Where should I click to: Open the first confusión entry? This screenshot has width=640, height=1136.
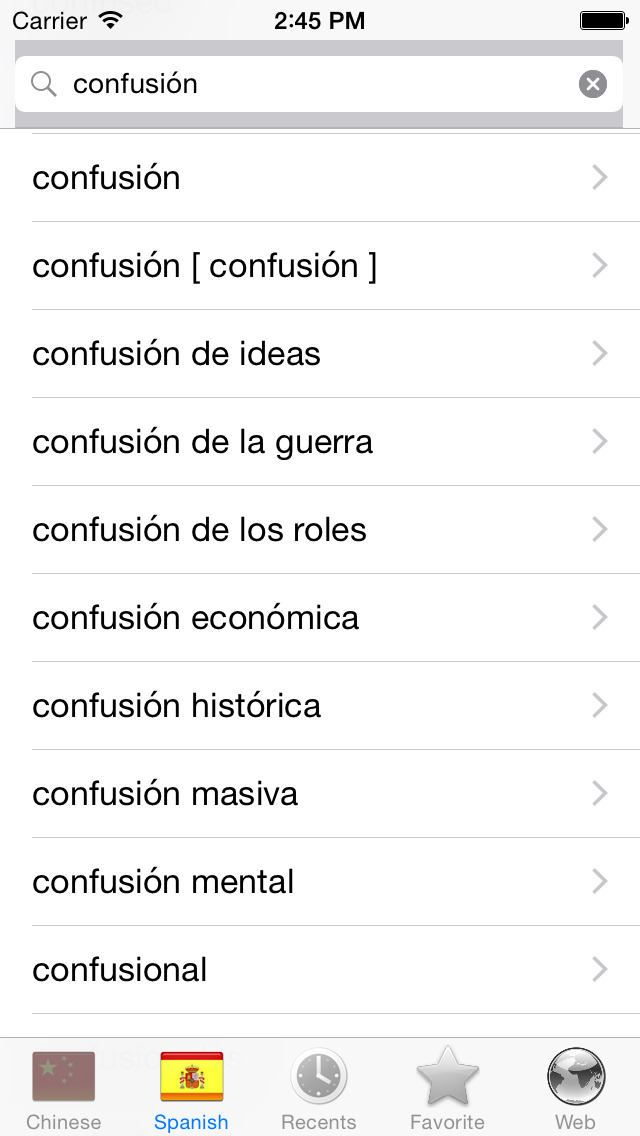(x=320, y=178)
